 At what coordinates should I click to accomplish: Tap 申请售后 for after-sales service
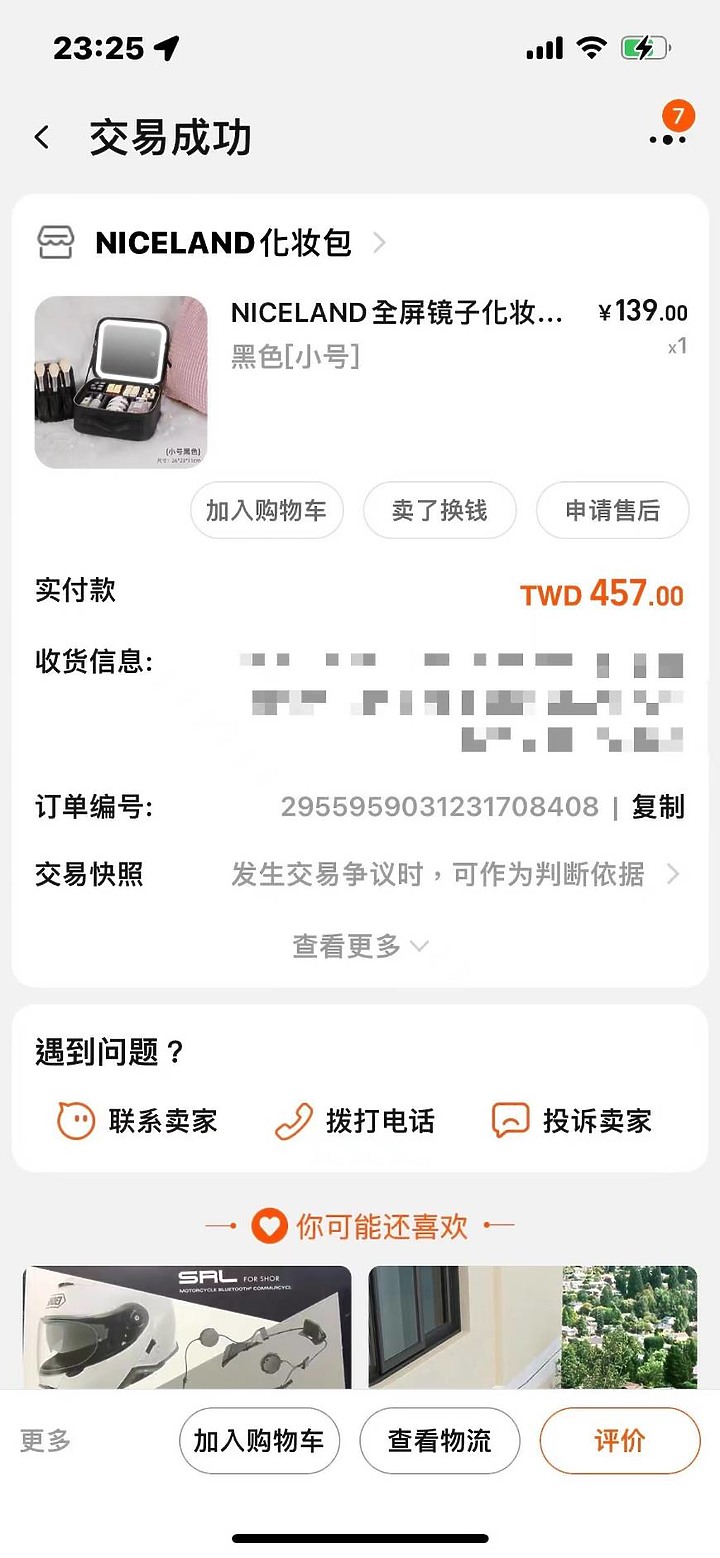pyautogui.click(x=612, y=510)
